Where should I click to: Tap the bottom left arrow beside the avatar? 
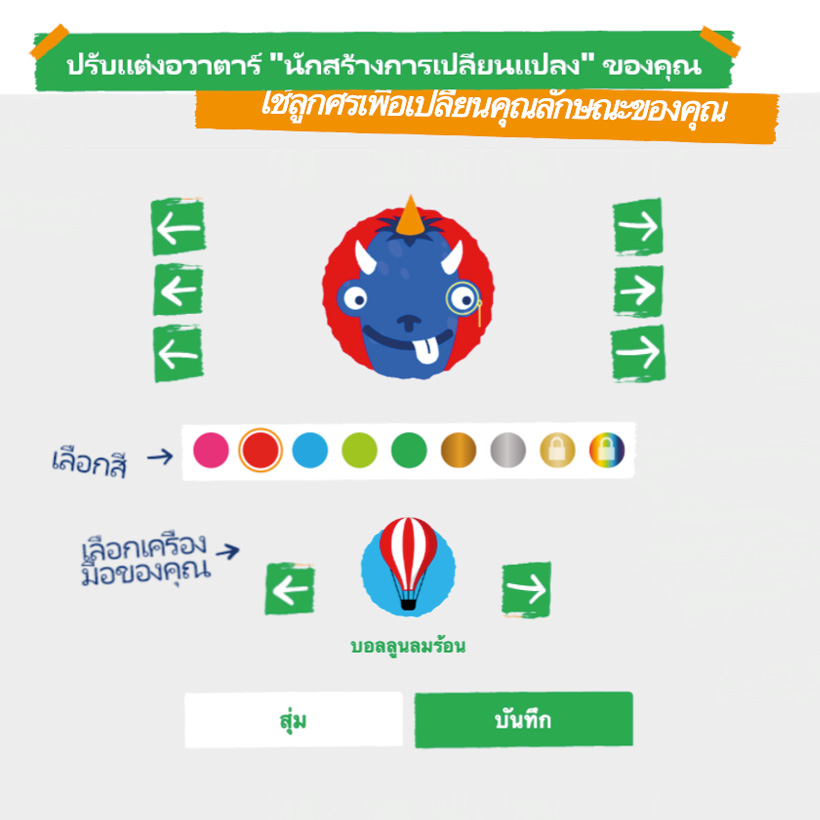[178, 354]
